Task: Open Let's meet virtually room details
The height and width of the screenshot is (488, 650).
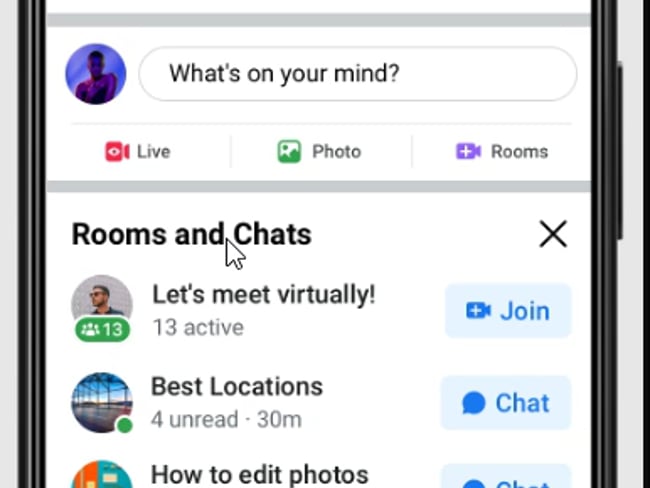Action: point(263,308)
